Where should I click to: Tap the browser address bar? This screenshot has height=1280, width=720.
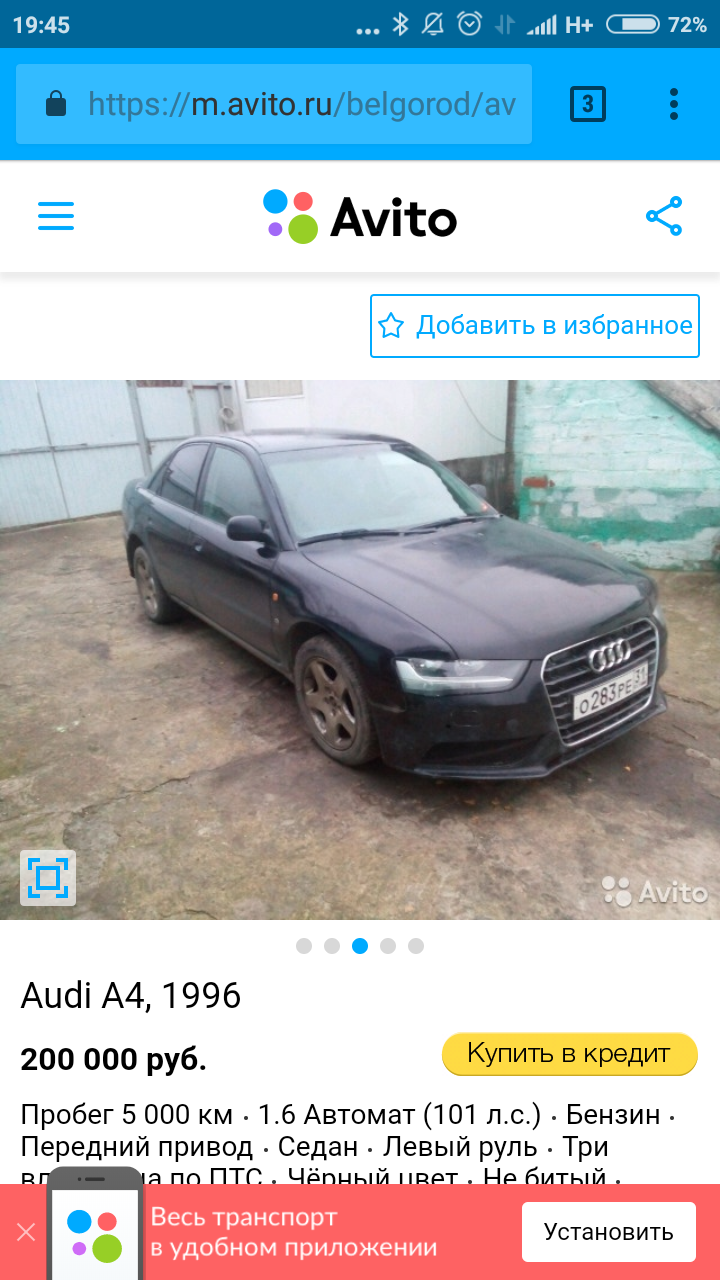pyautogui.click(x=274, y=104)
